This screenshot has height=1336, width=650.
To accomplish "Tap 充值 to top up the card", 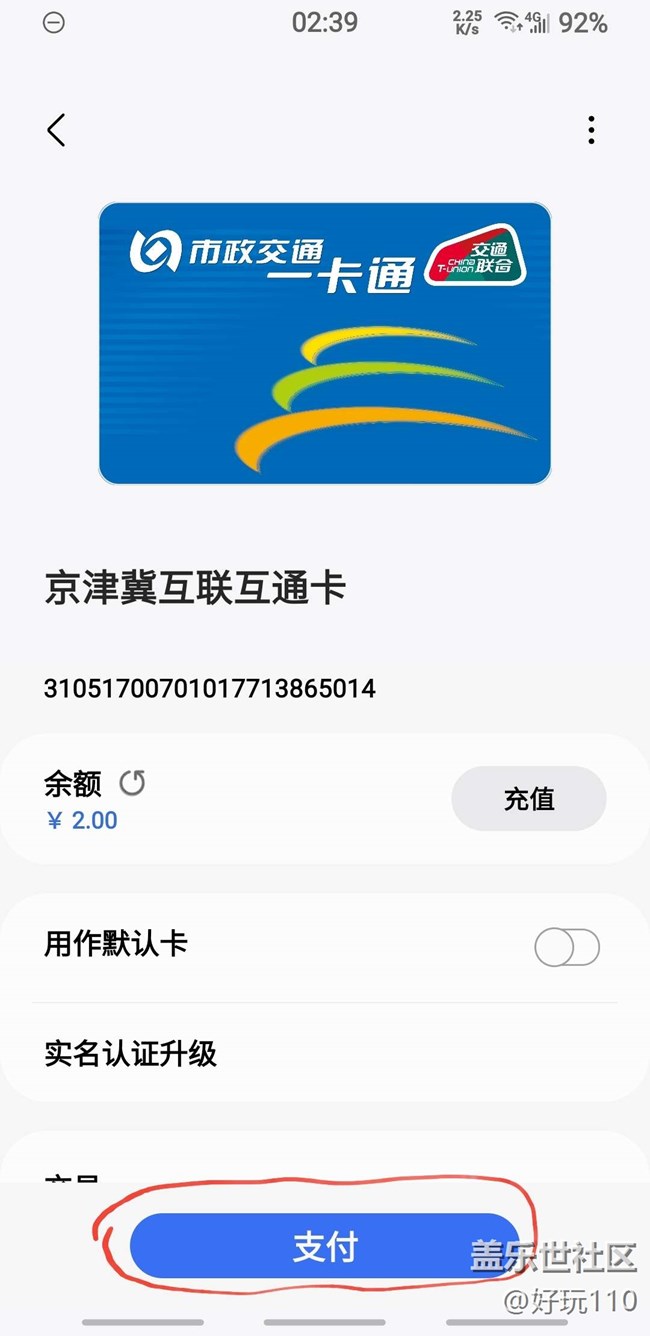I will click(x=528, y=799).
